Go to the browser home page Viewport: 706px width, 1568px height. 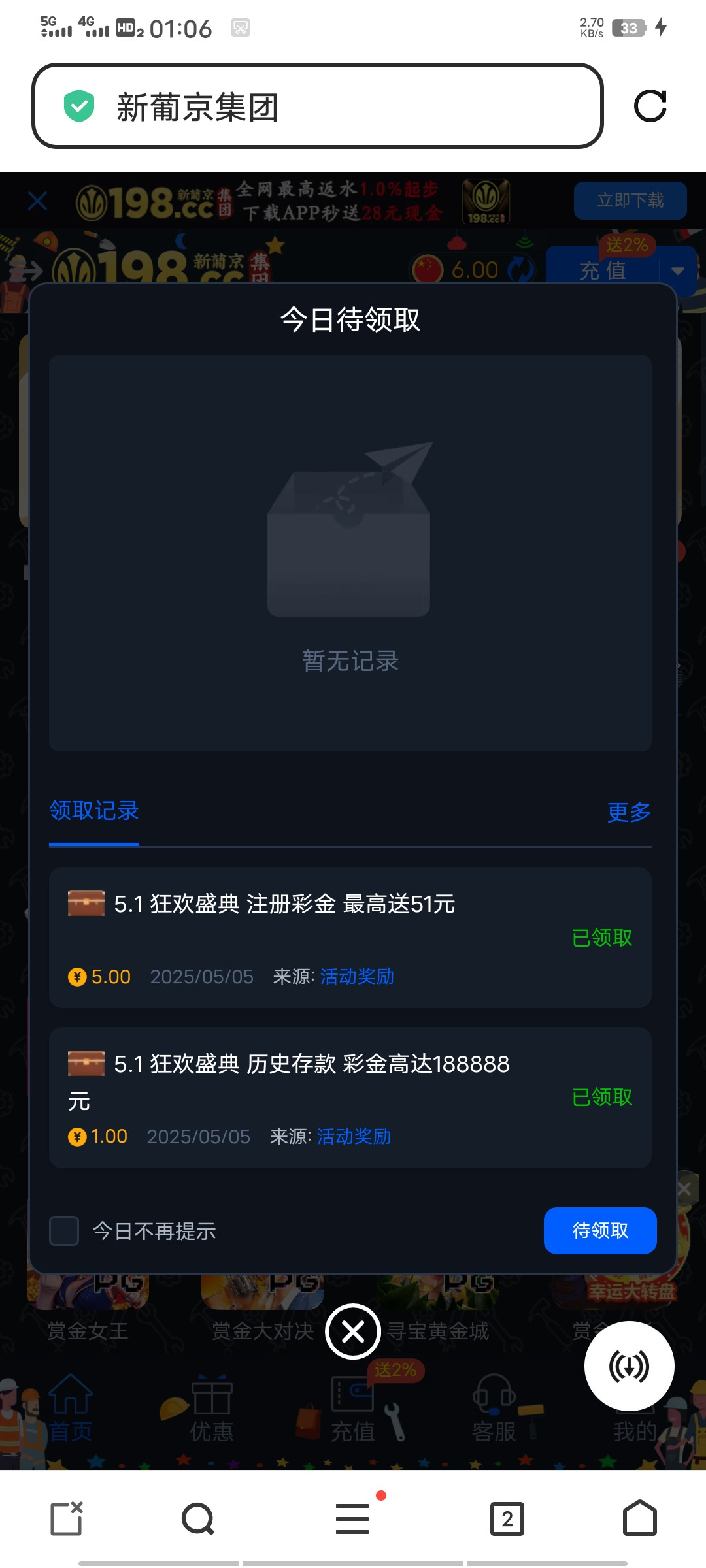639,1518
